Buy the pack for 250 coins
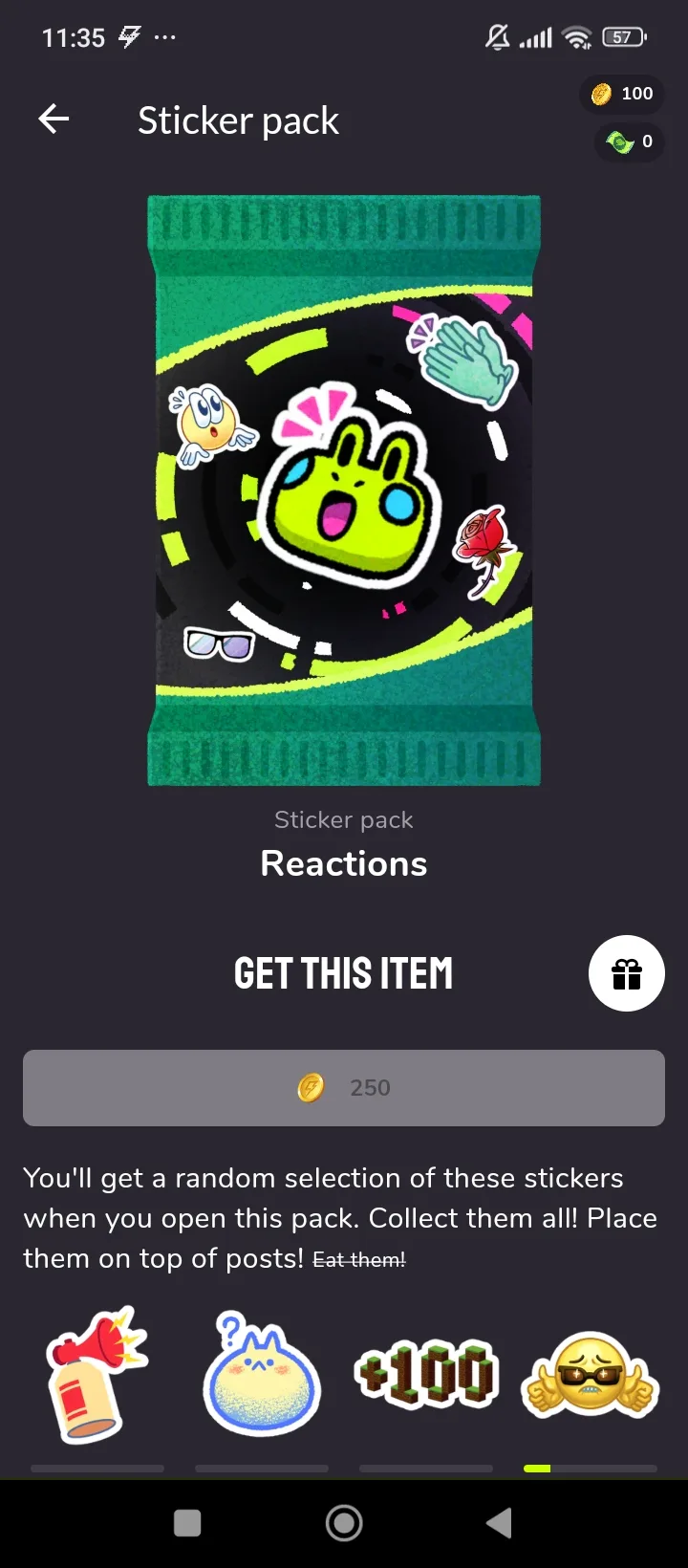The width and height of the screenshot is (688, 1568). pyautogui.click(x=344, y=1088)
